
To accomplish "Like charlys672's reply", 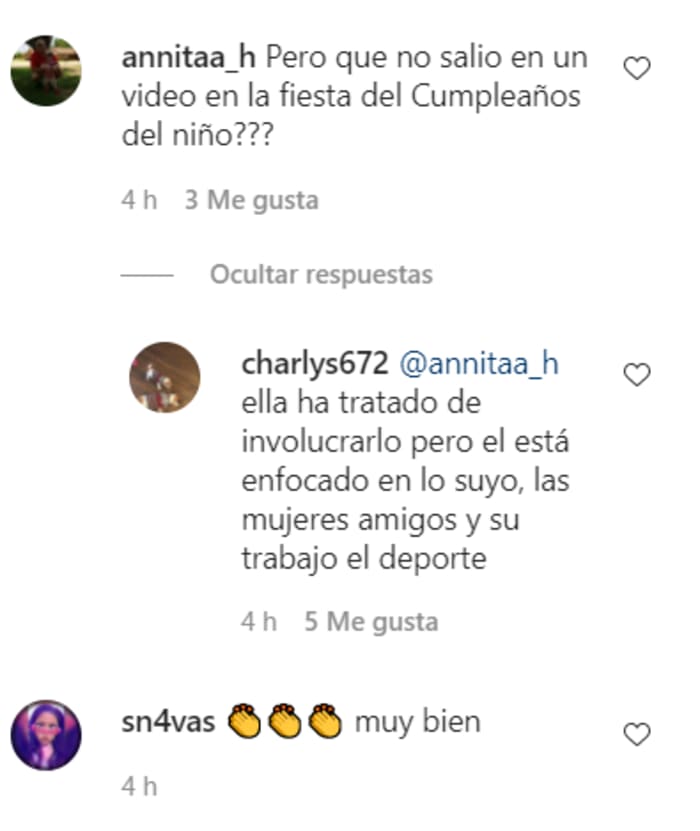I will 637,375.
